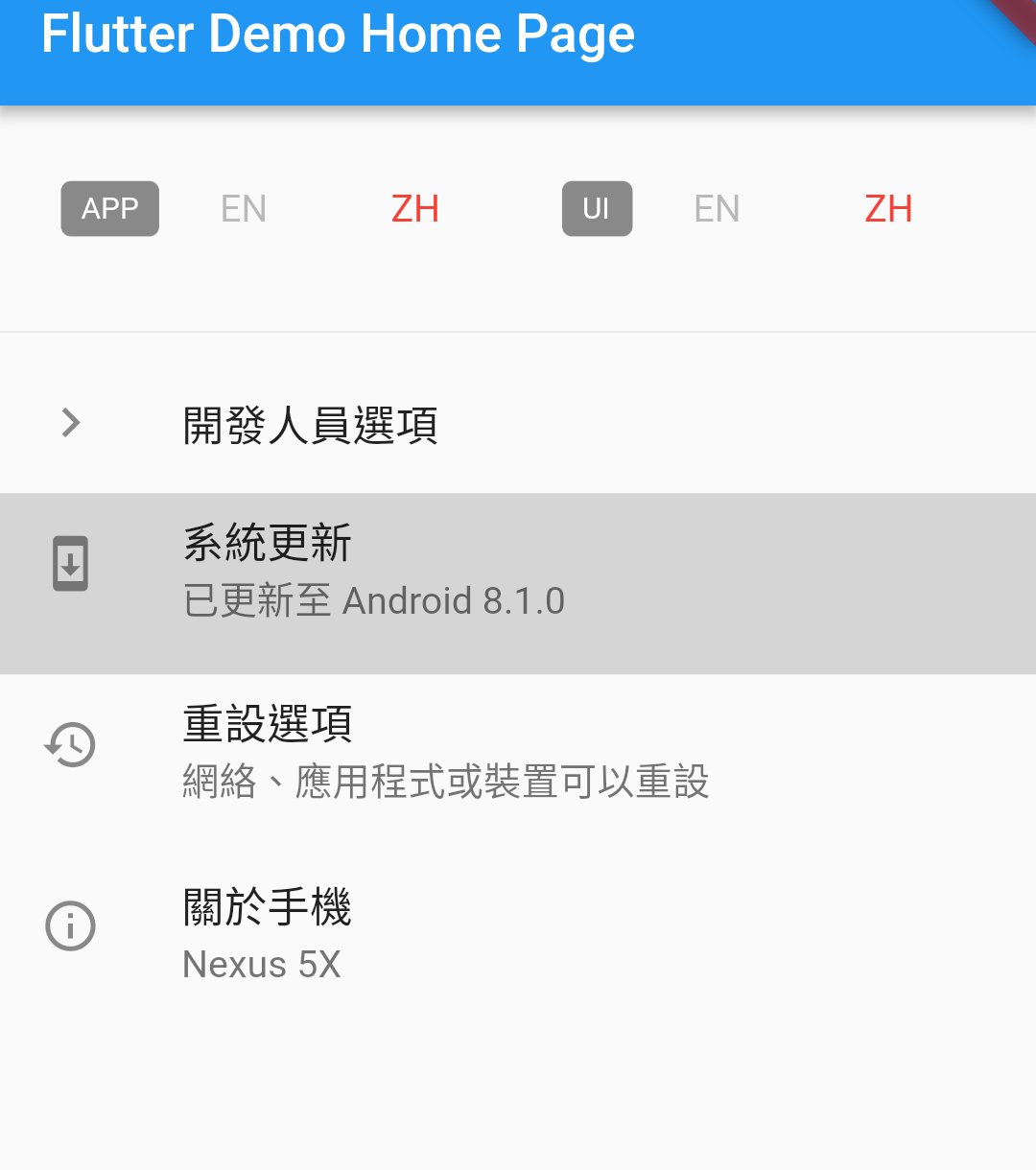This screenshot has width=1036, height=1170.
Task: Select the ZH option for UI
Action: coord(887,208)
